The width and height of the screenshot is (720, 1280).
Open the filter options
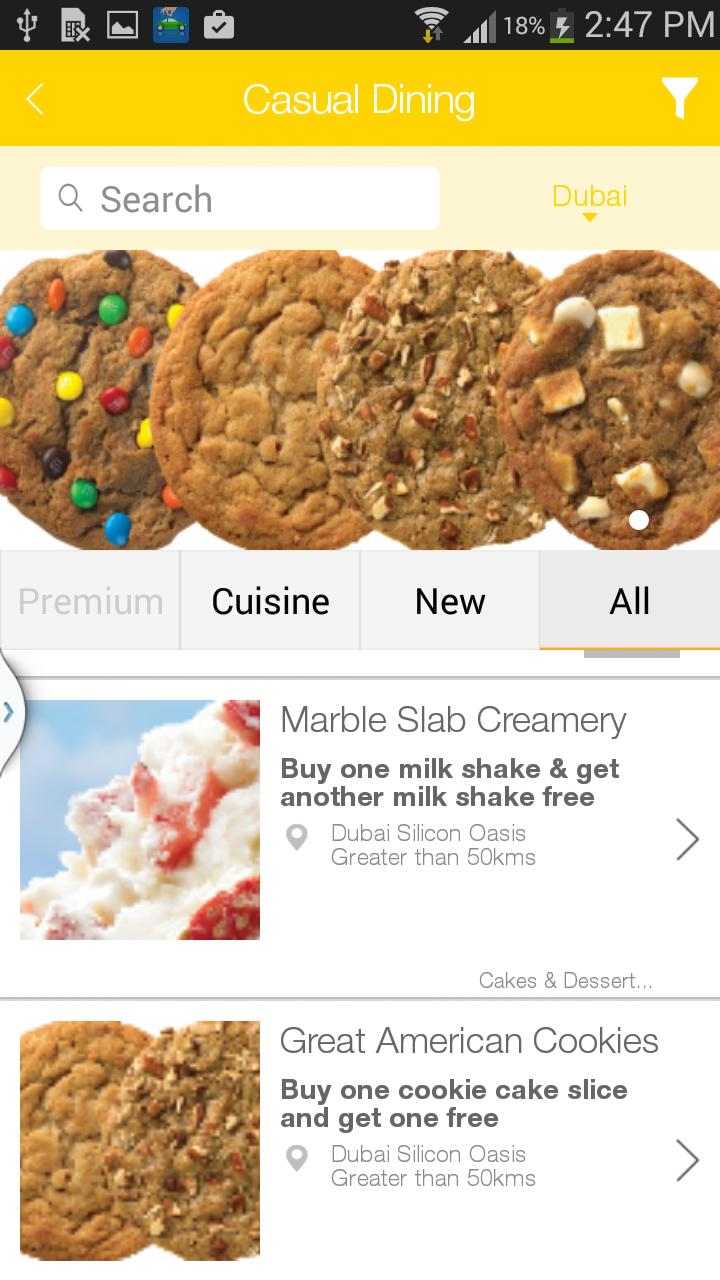tap(679, 99)
